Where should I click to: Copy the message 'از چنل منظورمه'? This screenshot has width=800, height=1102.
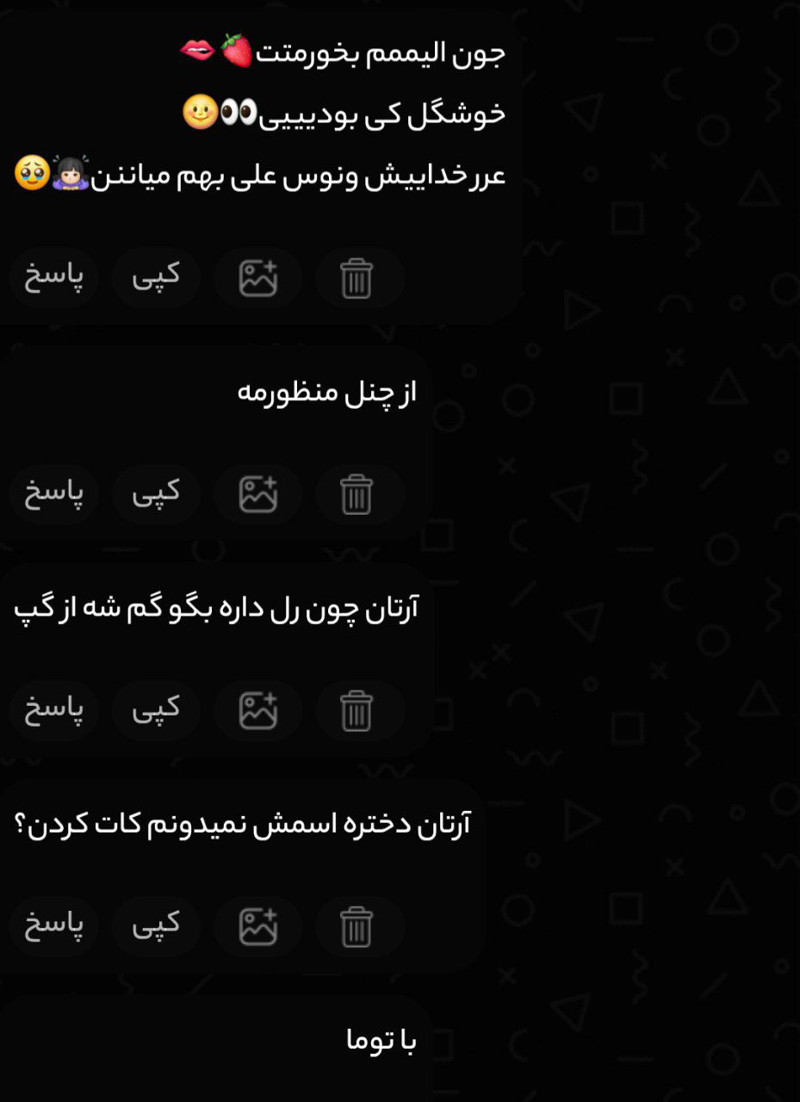coord(156,494)
